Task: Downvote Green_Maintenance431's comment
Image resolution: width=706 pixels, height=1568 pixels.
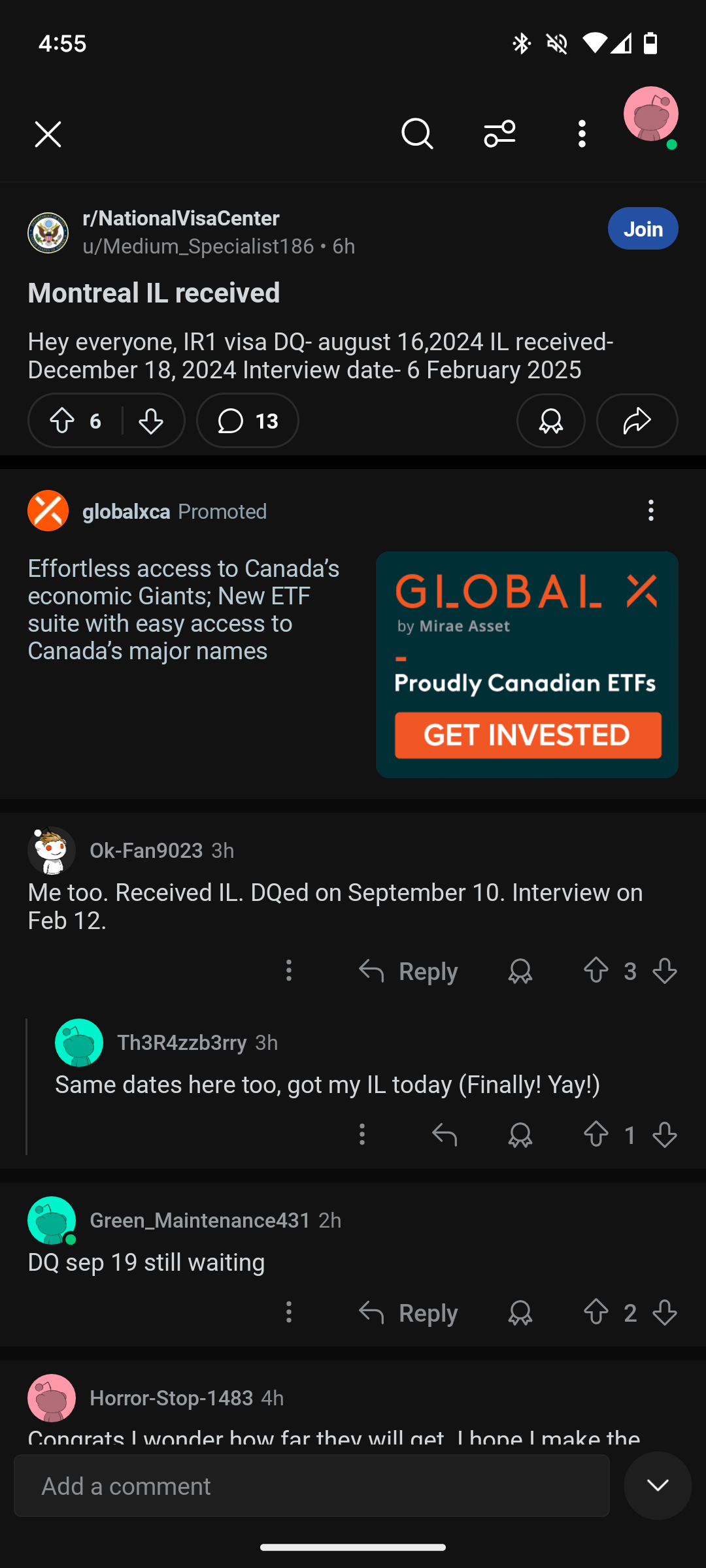Action: [x=665, y=1313]
